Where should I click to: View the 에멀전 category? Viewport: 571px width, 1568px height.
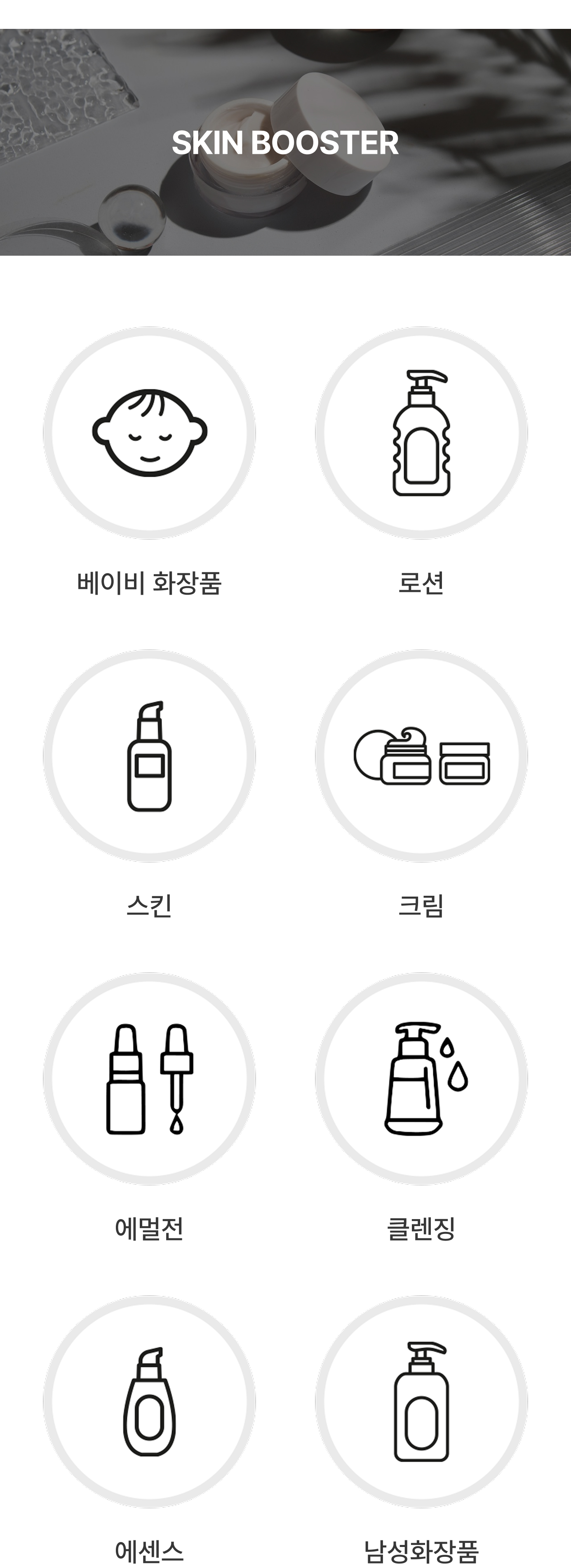click(149, 1078)
